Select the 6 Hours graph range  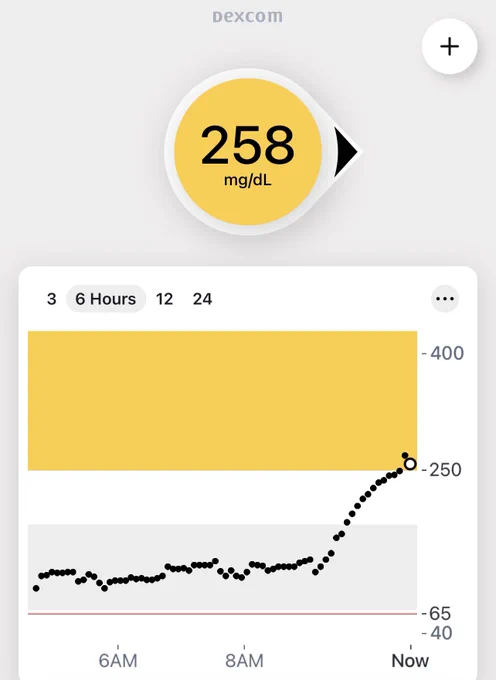click(106, 299)
